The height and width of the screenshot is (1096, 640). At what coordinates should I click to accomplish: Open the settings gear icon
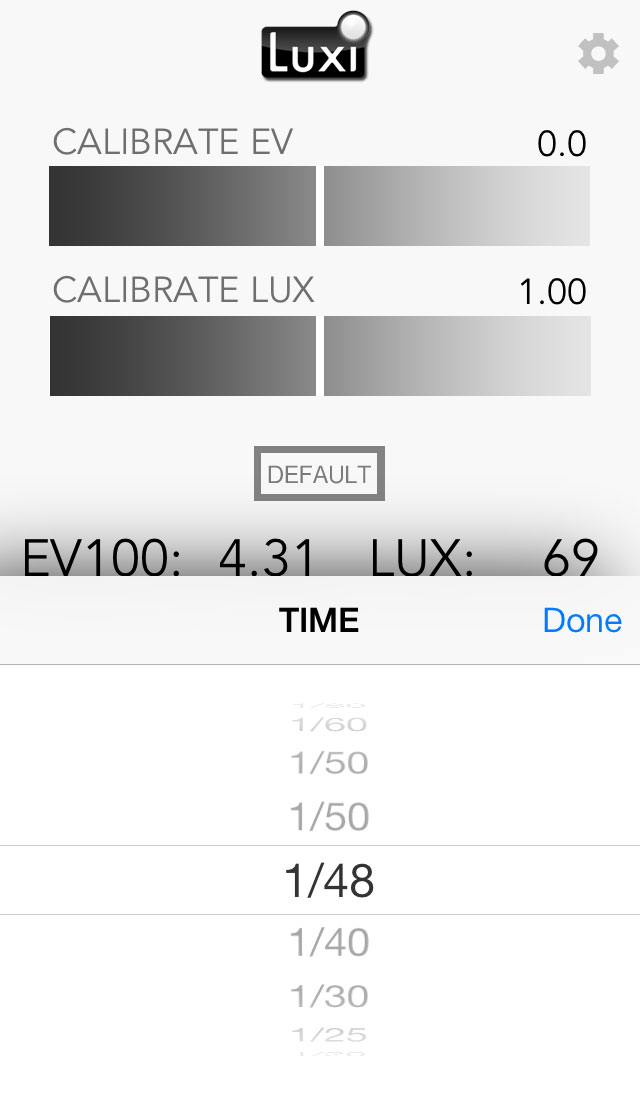point(599,55)
